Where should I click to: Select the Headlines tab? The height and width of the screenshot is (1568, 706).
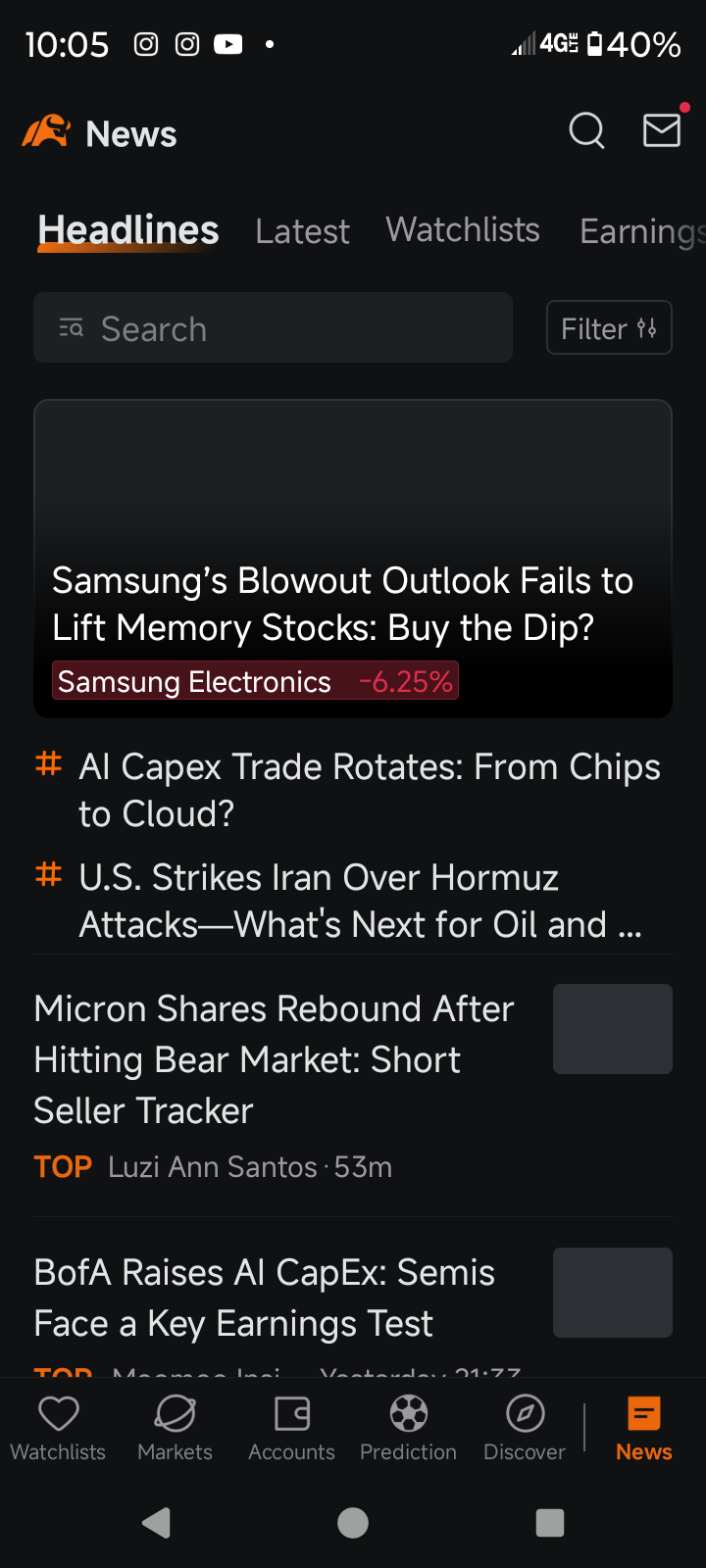(x=128, y=230)
